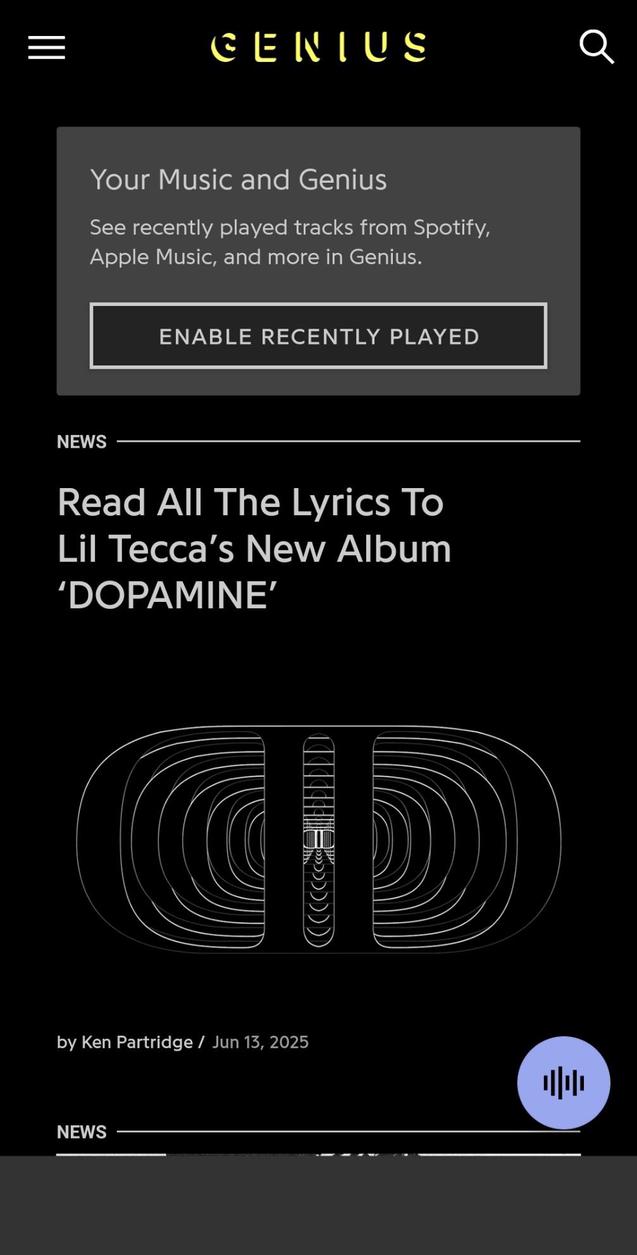
Task: Tap the floating audio waveform button
Action: point(563,1082)
